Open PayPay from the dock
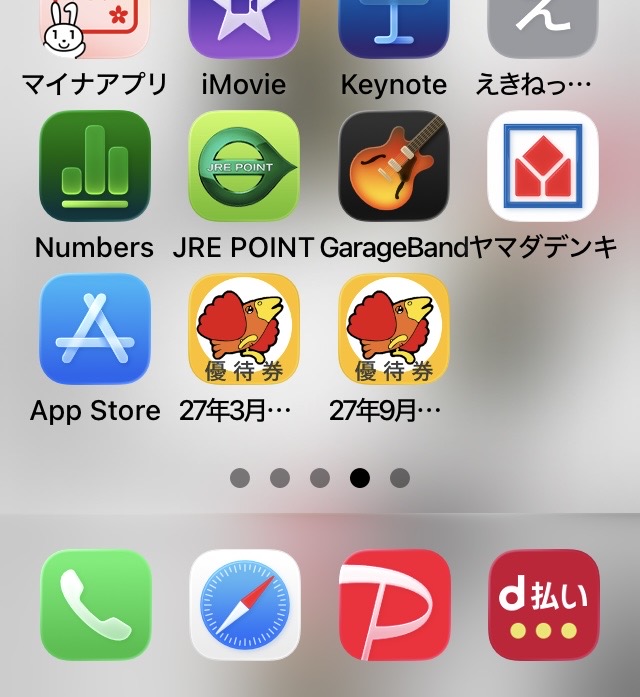640x697 pixels. (x=395, y=605)
